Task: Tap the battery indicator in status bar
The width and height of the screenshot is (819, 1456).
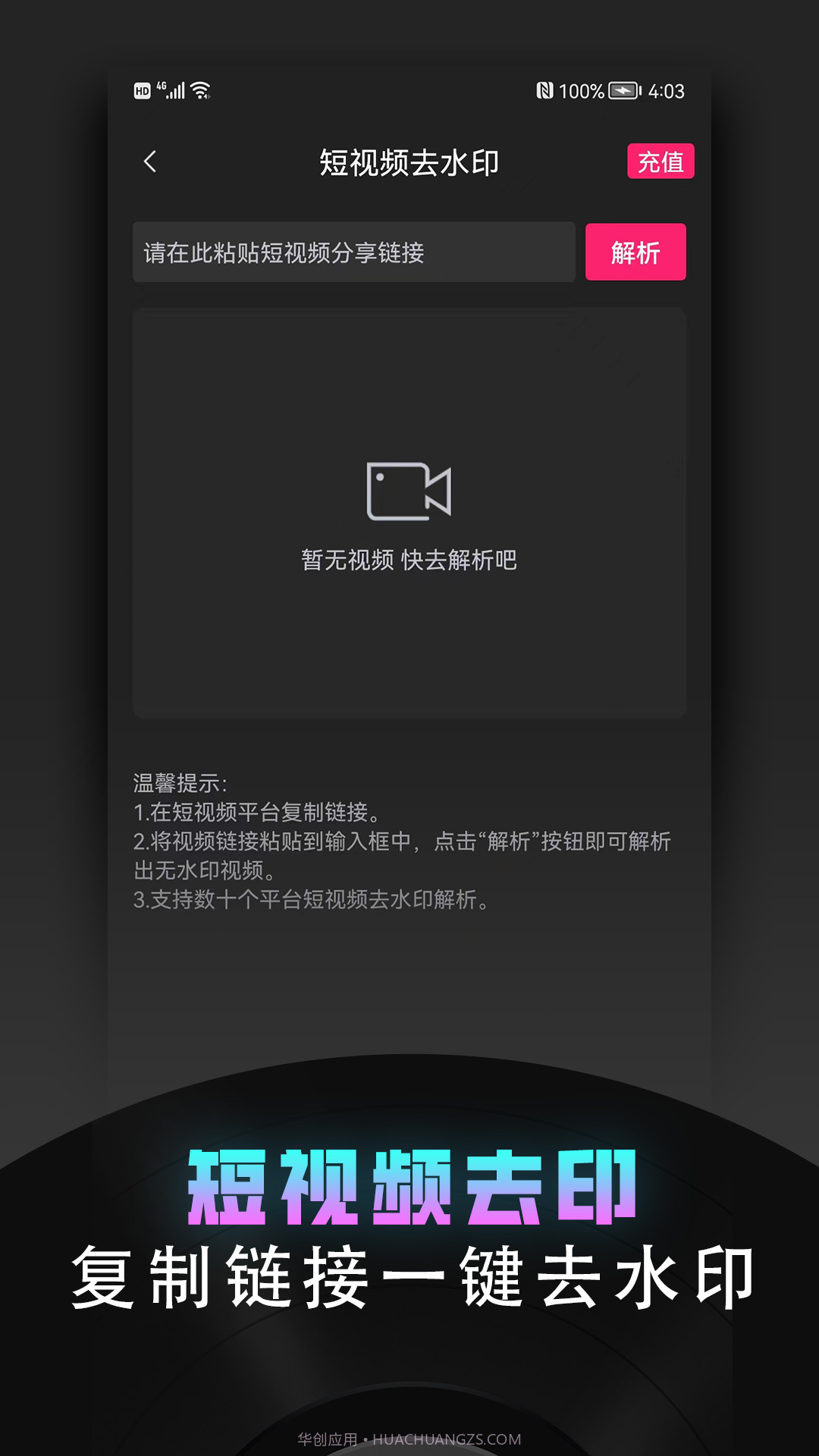Action: [622, 91]
